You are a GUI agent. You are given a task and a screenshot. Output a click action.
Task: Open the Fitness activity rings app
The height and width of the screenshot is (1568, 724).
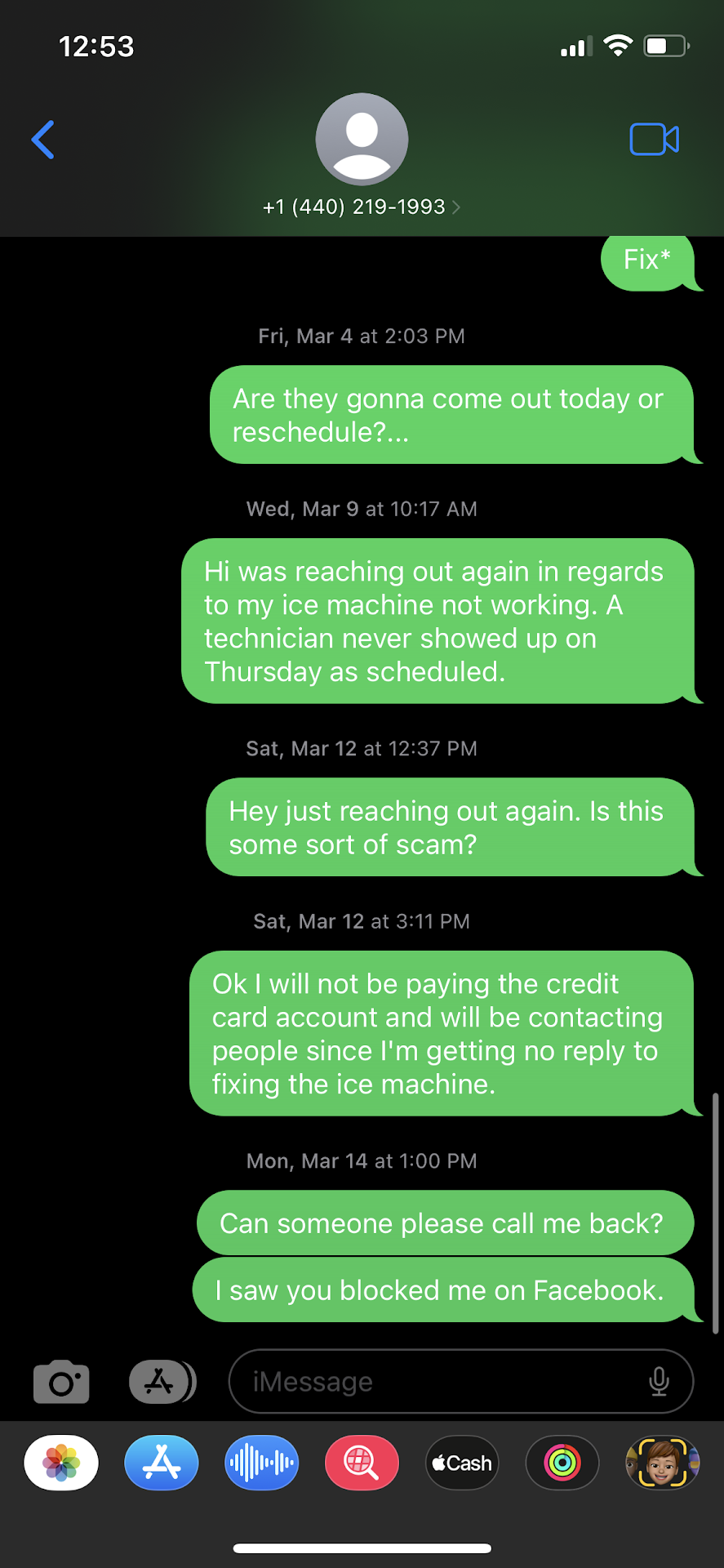tap(562, 1463)
